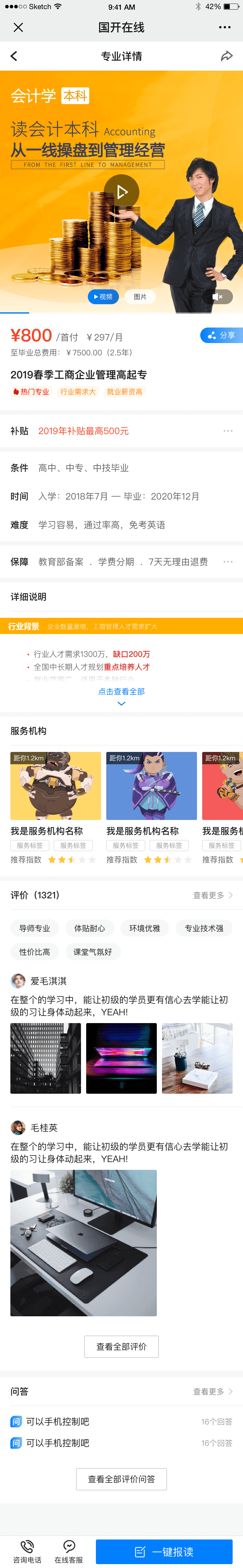Screen dimensions: 243x1568
Task: Switch the banner to 图片
Action: pyautogui.click(x=140, y=296)
